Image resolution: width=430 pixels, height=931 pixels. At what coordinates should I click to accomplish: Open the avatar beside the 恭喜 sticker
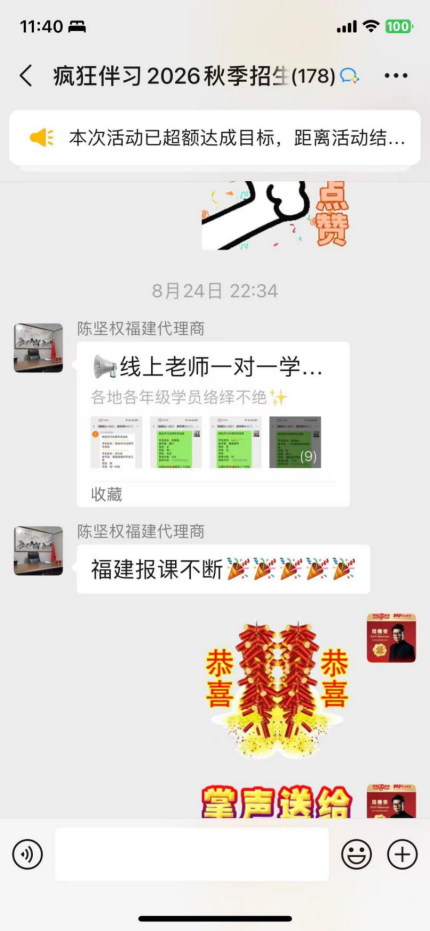click(x=391, y=638)
